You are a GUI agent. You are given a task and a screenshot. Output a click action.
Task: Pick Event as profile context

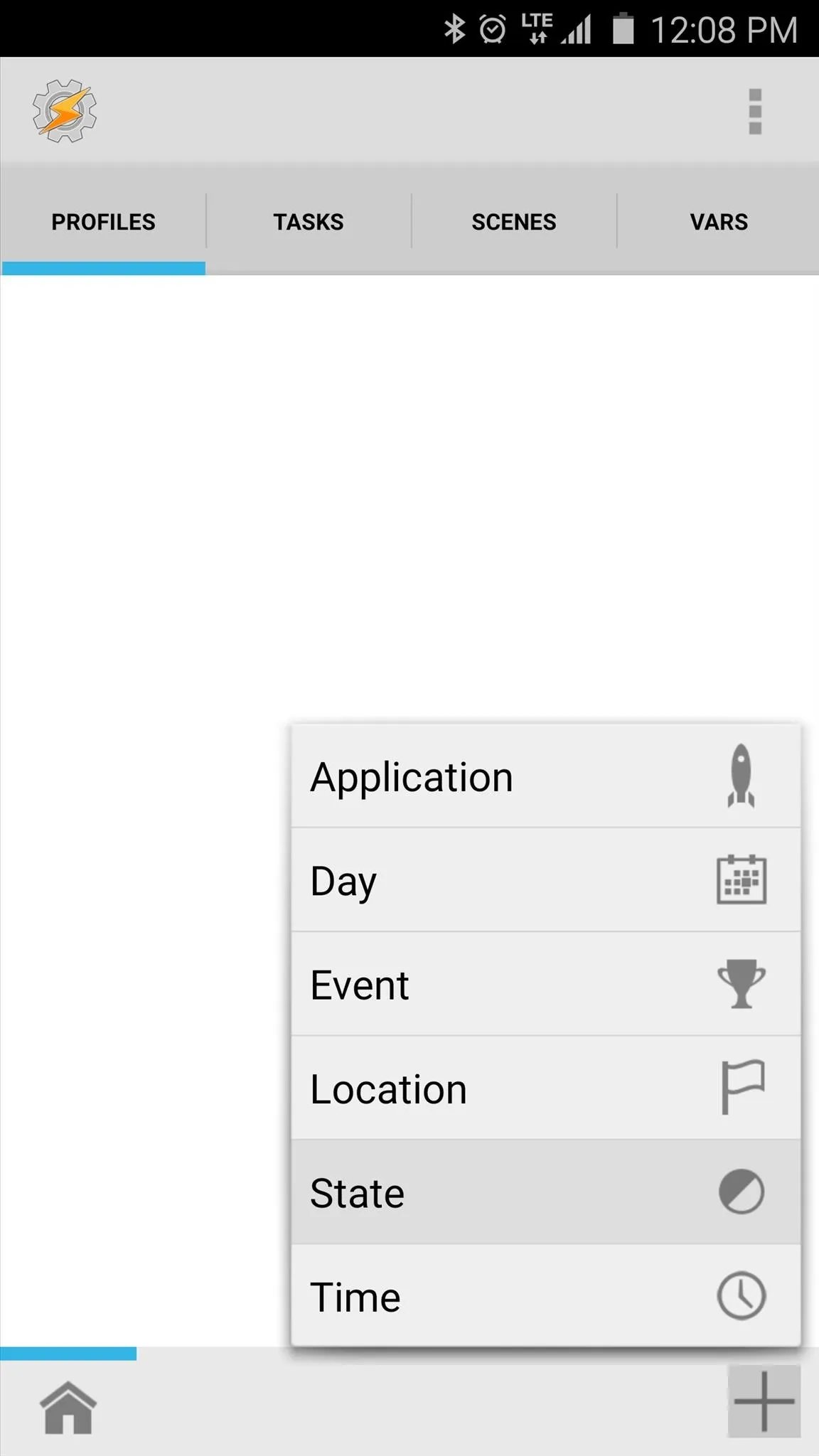546,985
